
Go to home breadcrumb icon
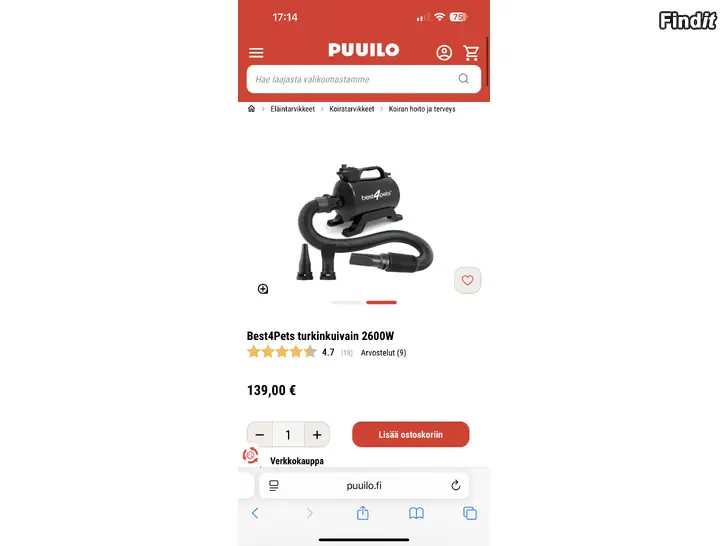coord(252,109)
